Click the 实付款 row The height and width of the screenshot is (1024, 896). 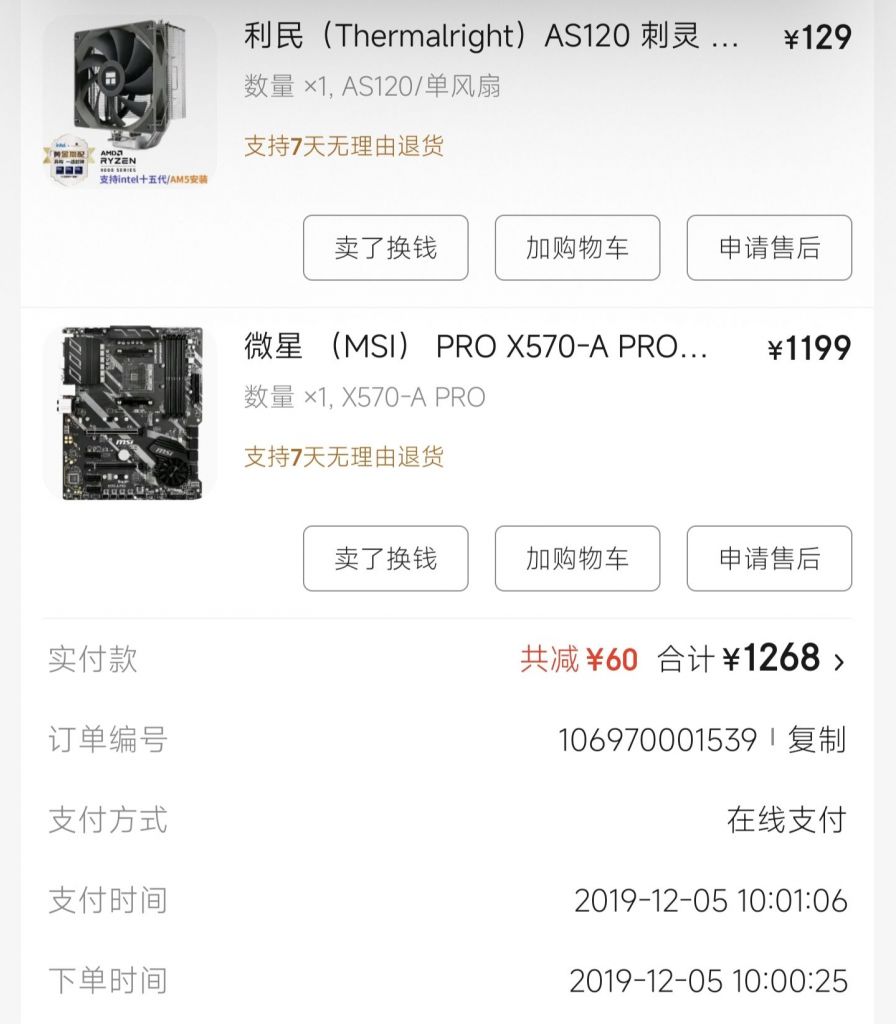click(93, 658)
